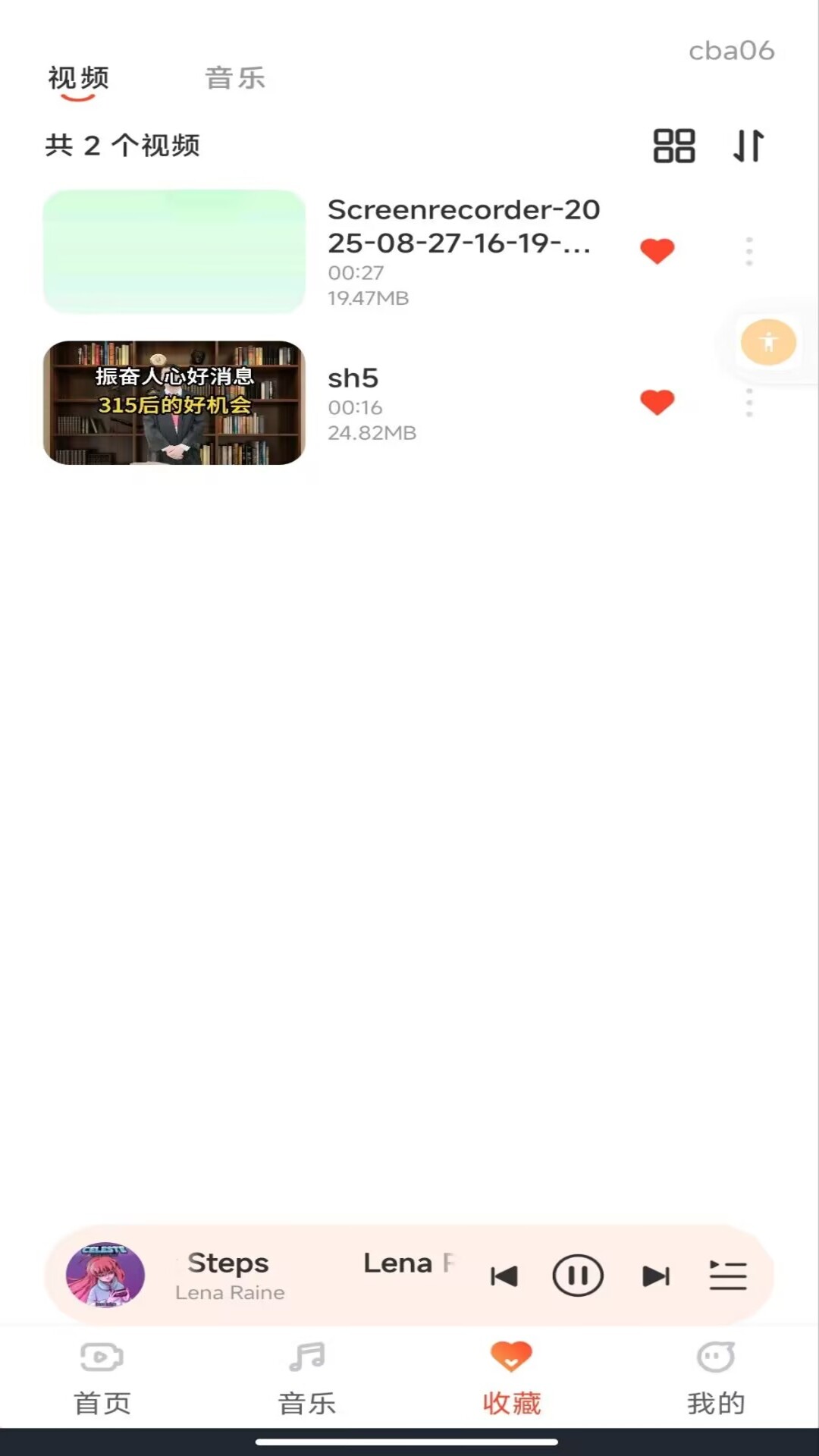Unfavorite the Screenrecorder video heart
Viewport: 819px width, 1456px height.
pos(657,251)
